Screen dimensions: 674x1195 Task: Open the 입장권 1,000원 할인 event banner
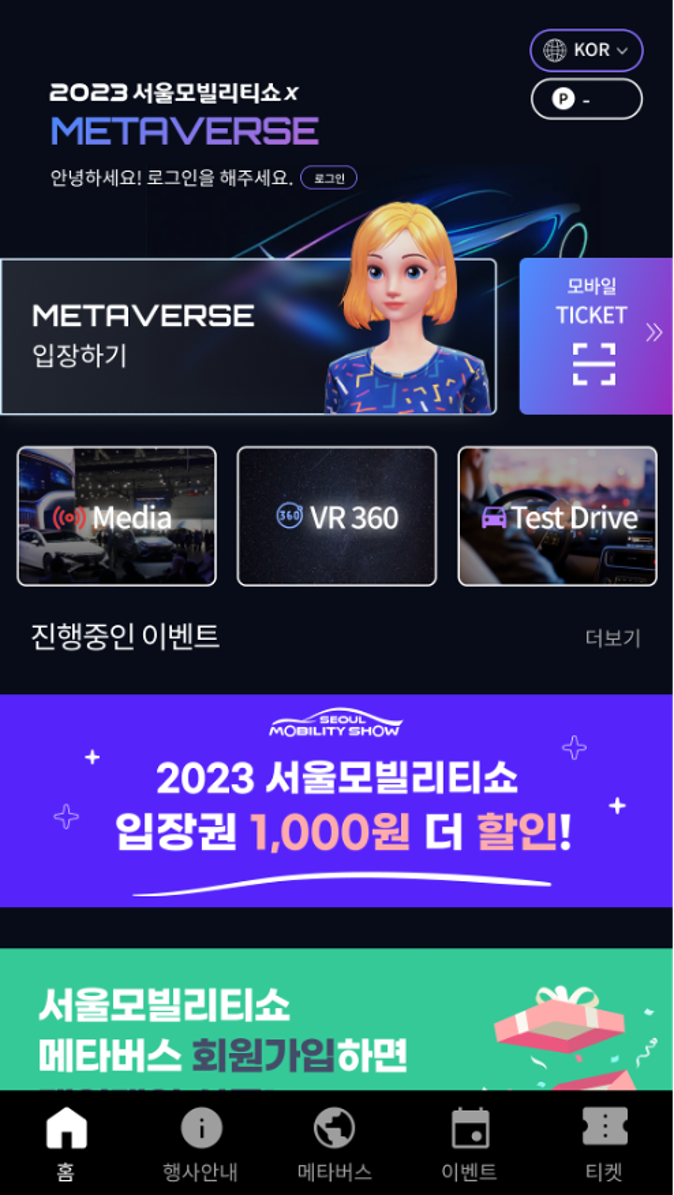pyautogui.click(x=337, y=800)
